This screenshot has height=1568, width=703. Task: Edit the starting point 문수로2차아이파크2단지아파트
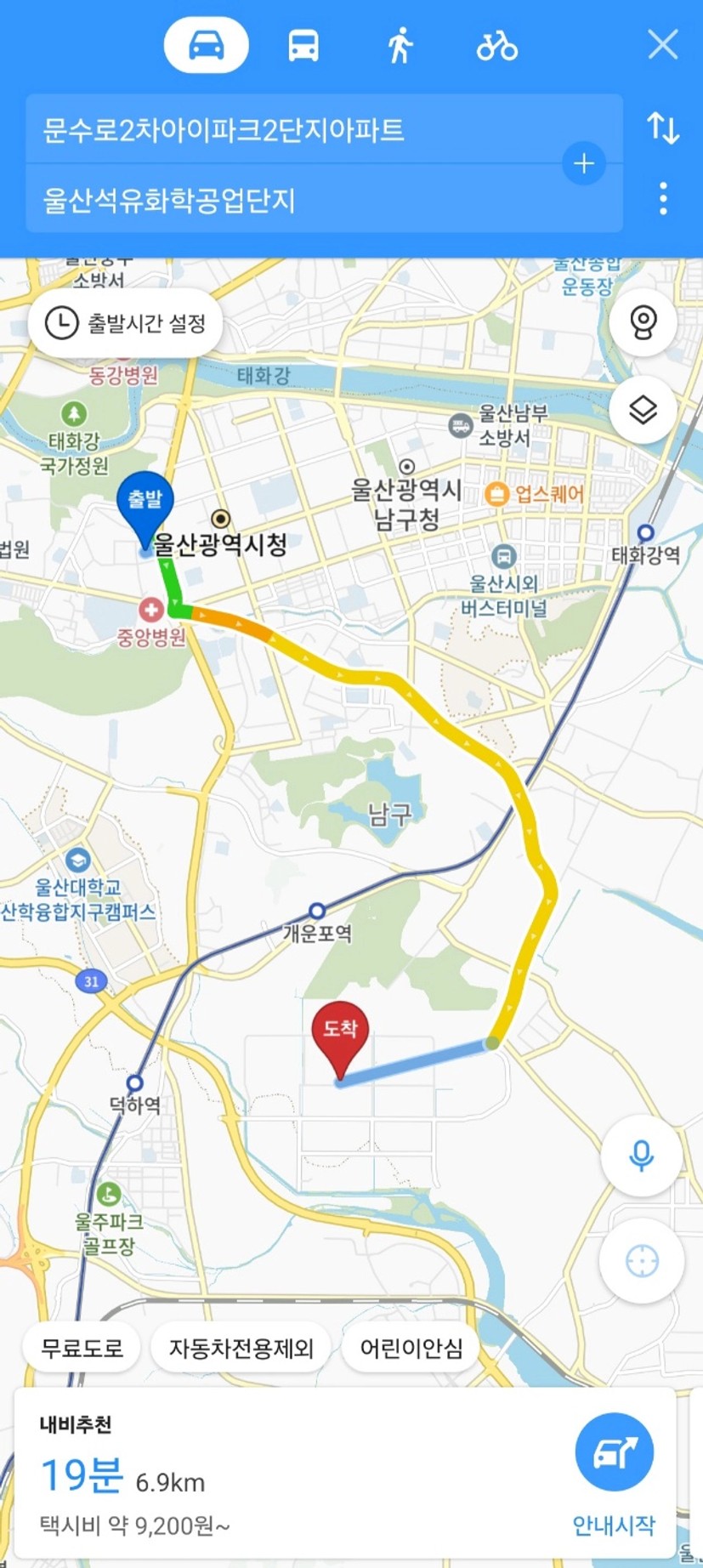point(289,130)
